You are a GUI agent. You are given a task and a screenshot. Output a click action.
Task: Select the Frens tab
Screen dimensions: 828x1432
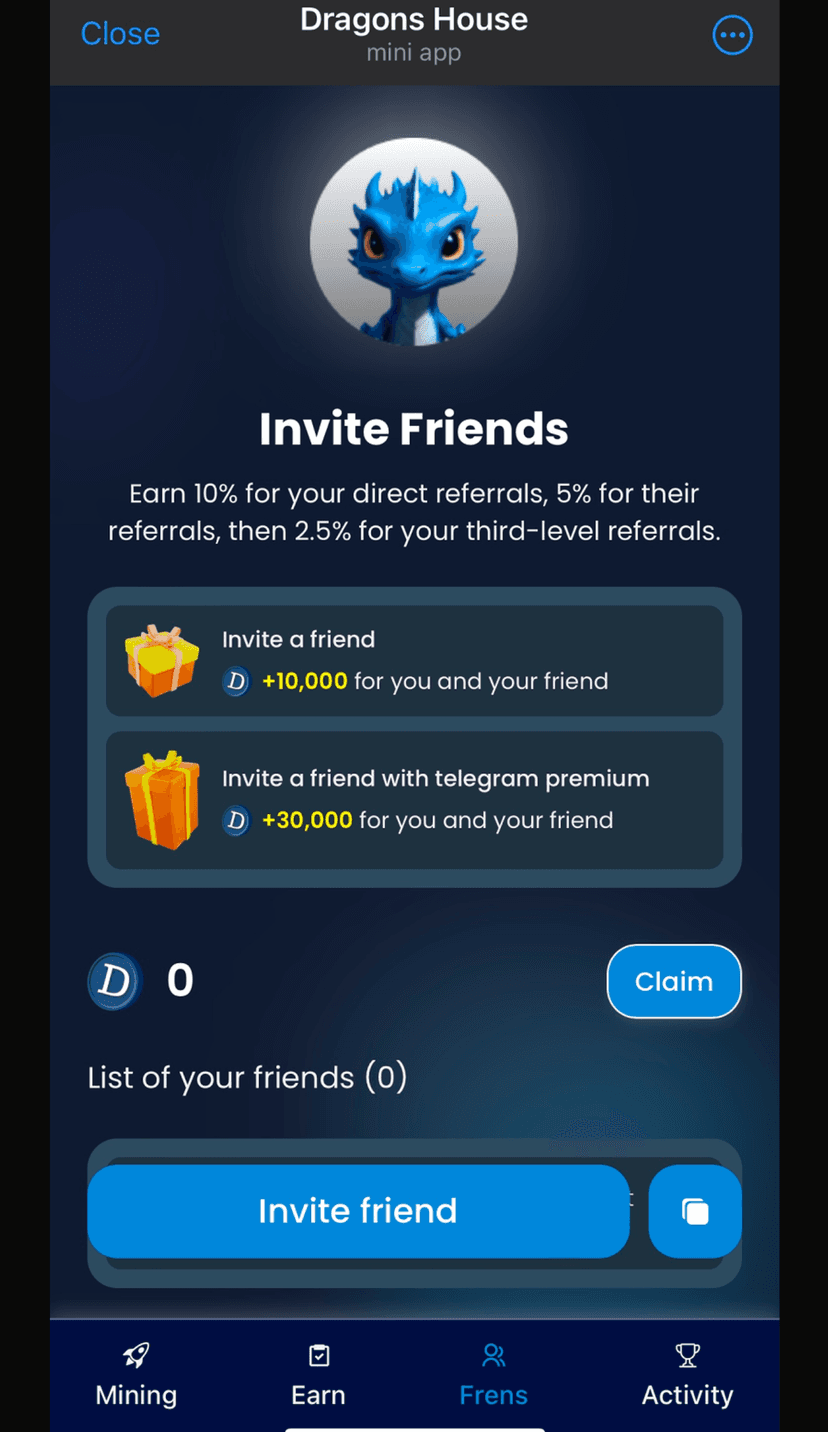click(493, 1375)
